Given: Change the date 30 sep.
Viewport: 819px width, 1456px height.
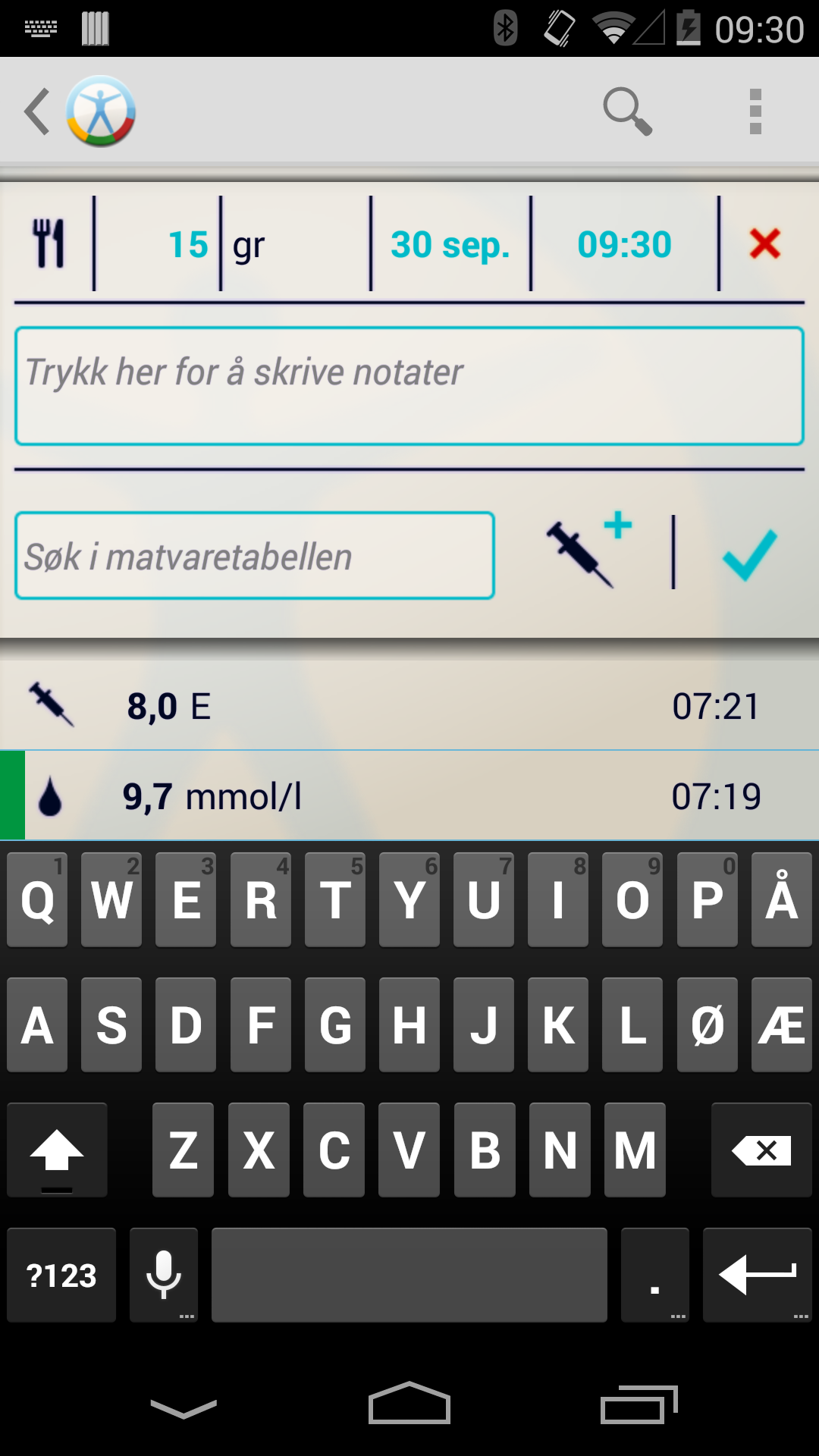Looking at the screenshot, I should click(450, 244).
